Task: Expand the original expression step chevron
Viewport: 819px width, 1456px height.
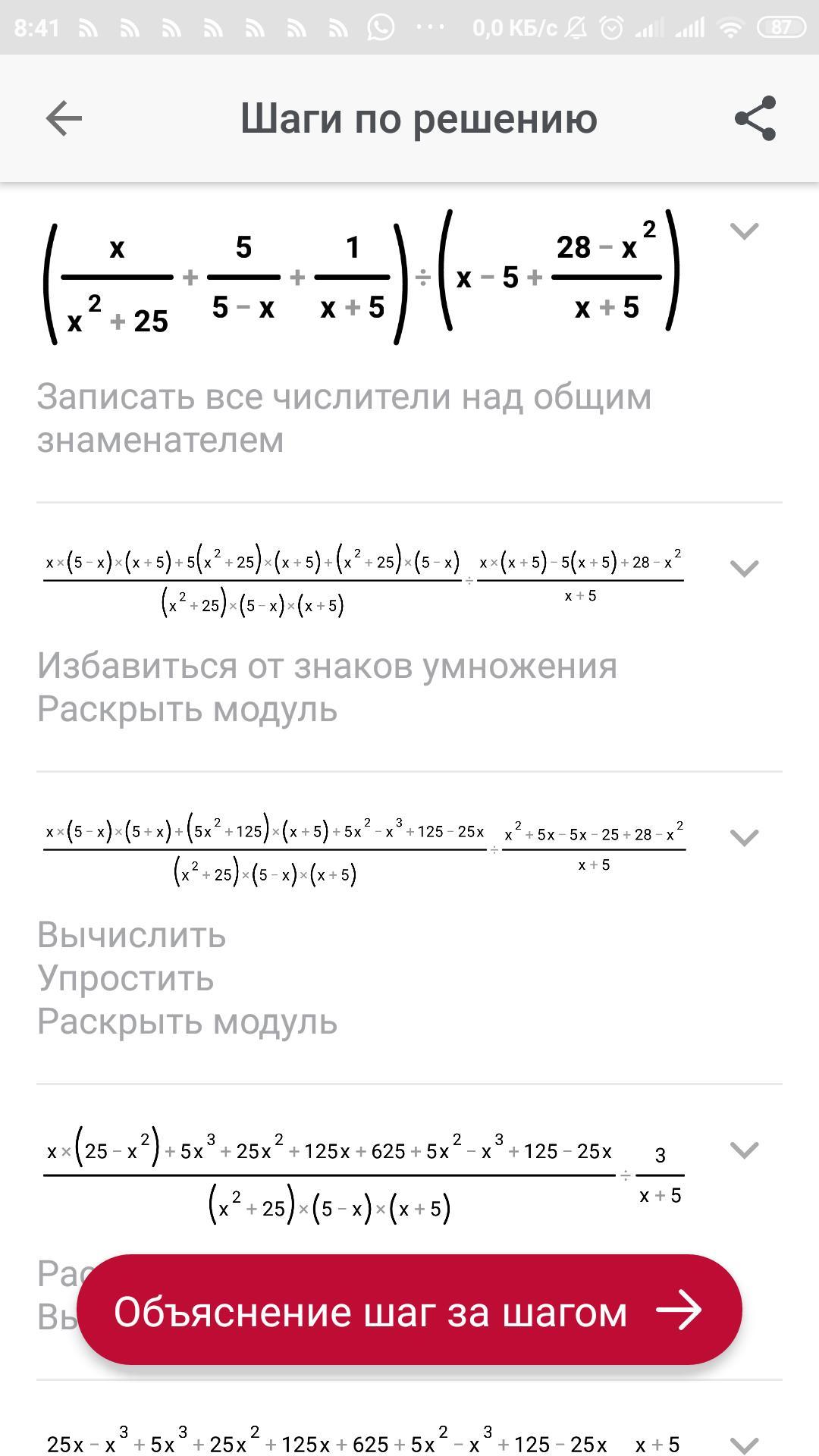Action: coord(744,231)
